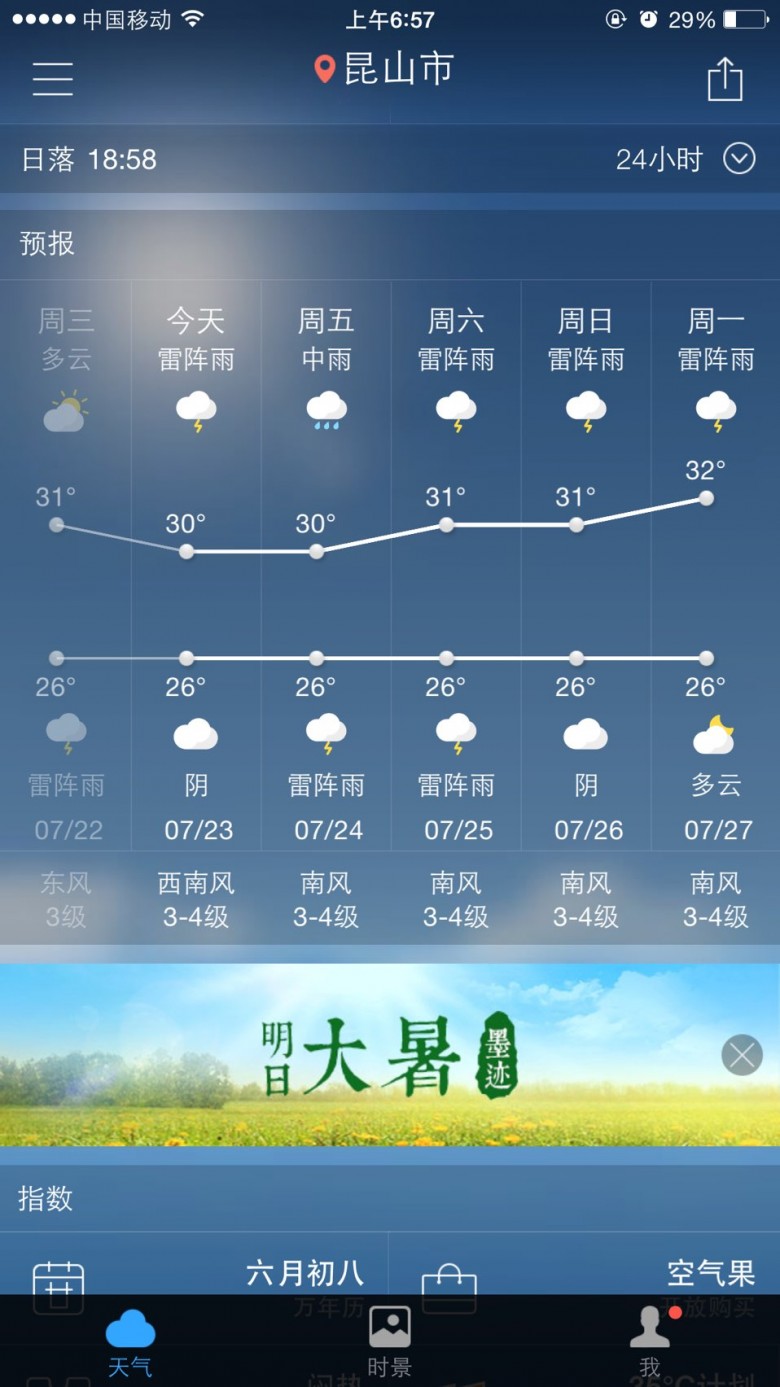This screenshot has height=1387, width=780.
Task: Tap the 昆山市 city location title
Action: (x=384, y=69)
